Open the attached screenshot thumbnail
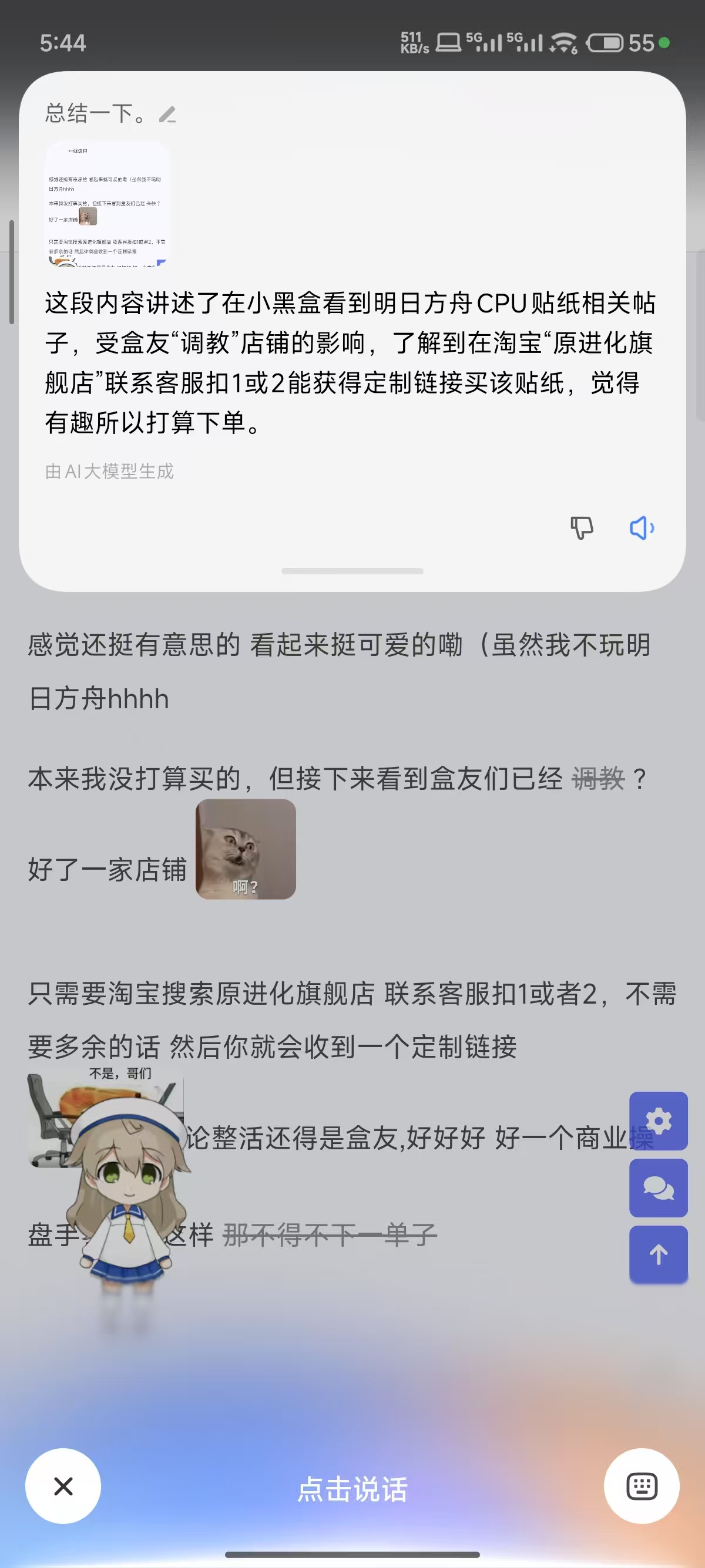 tap(107, 204)
